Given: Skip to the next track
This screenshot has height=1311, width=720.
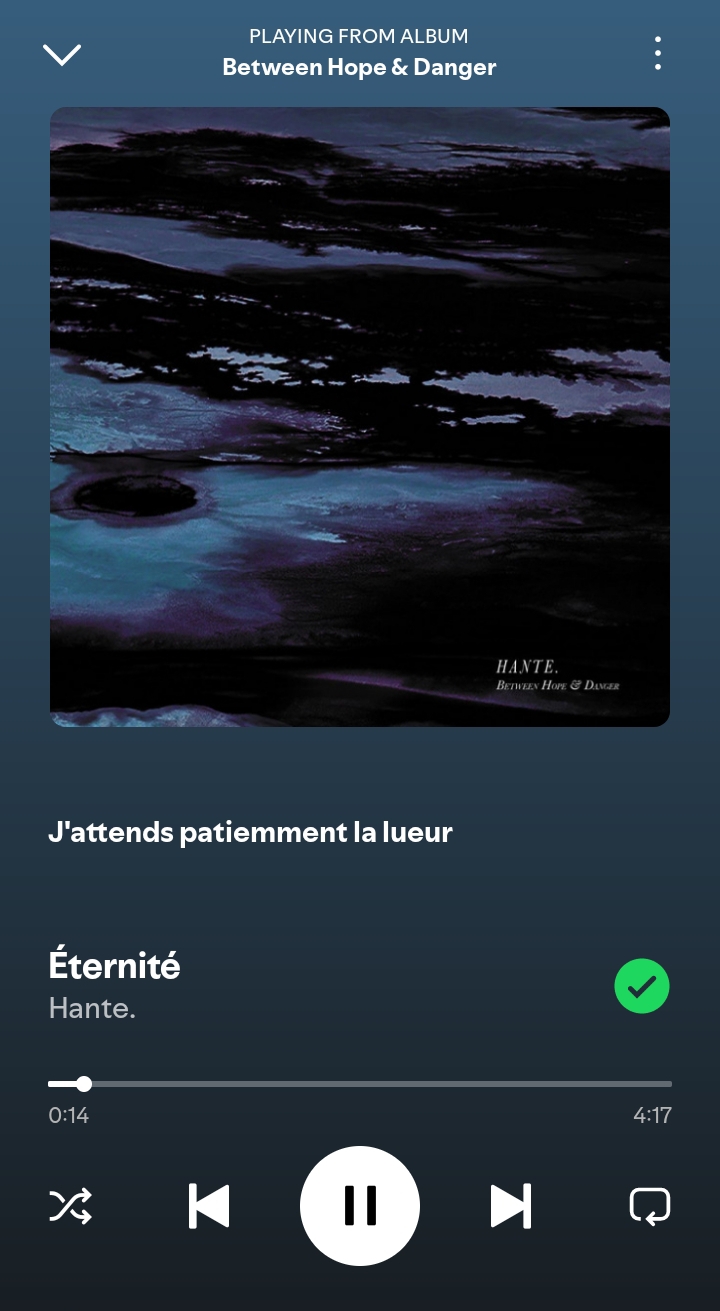Looking at the screenshot, I should coord(510,1206).
